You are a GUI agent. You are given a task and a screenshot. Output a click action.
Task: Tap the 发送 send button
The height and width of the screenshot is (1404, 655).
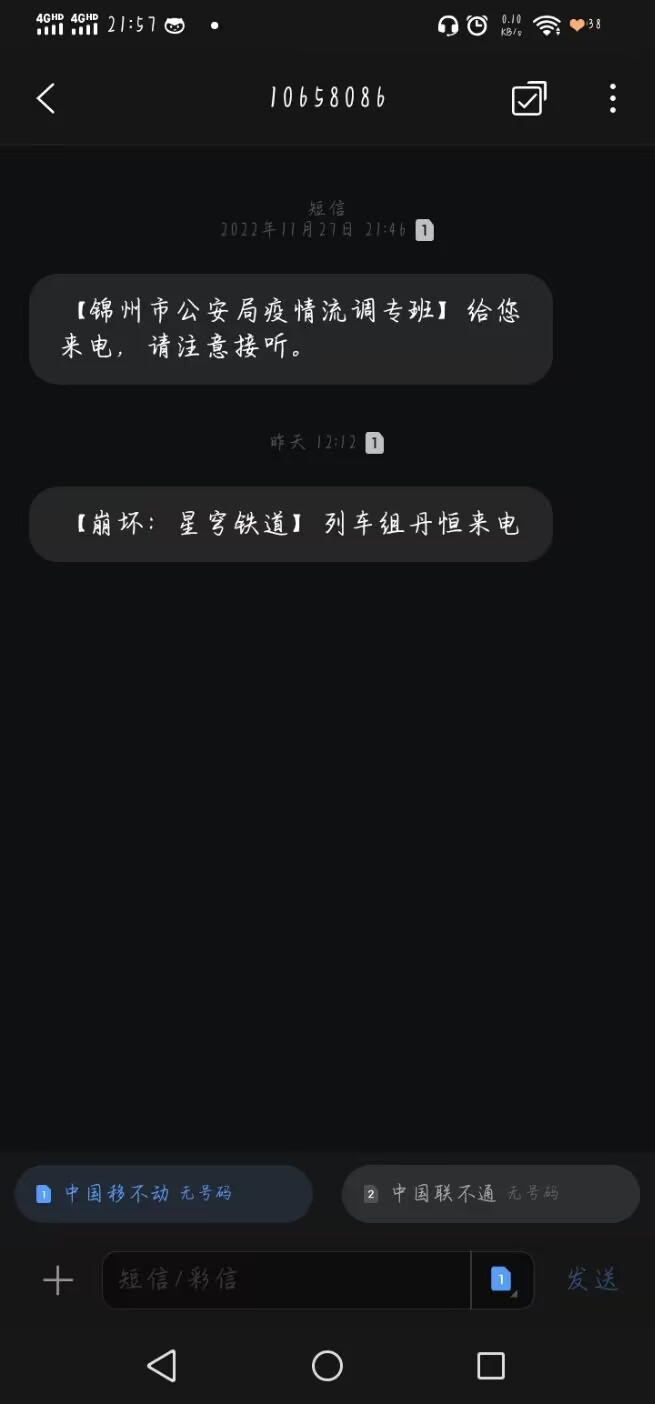[x=592, y=1279]
